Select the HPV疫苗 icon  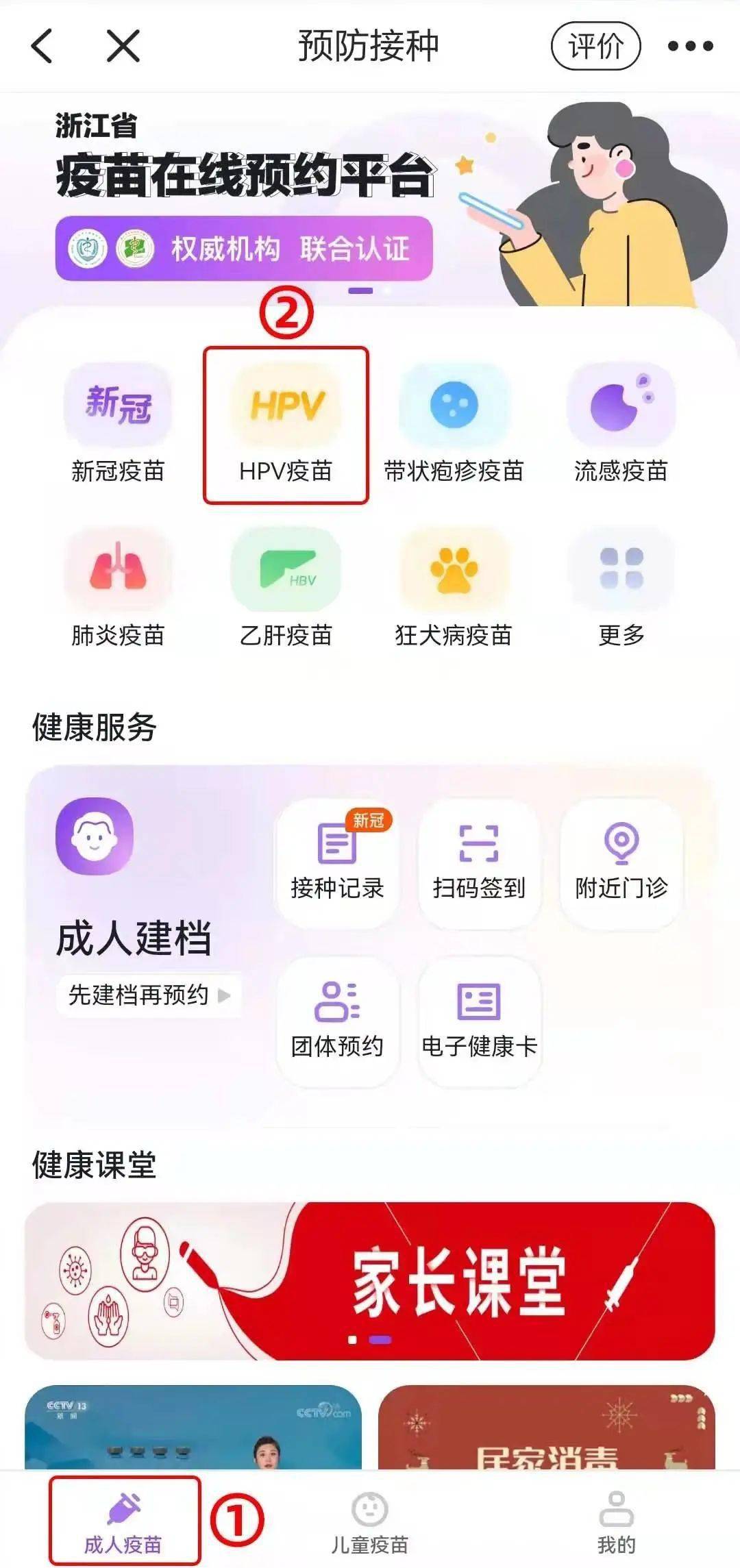pyautogui.click(x=286, y=407)
